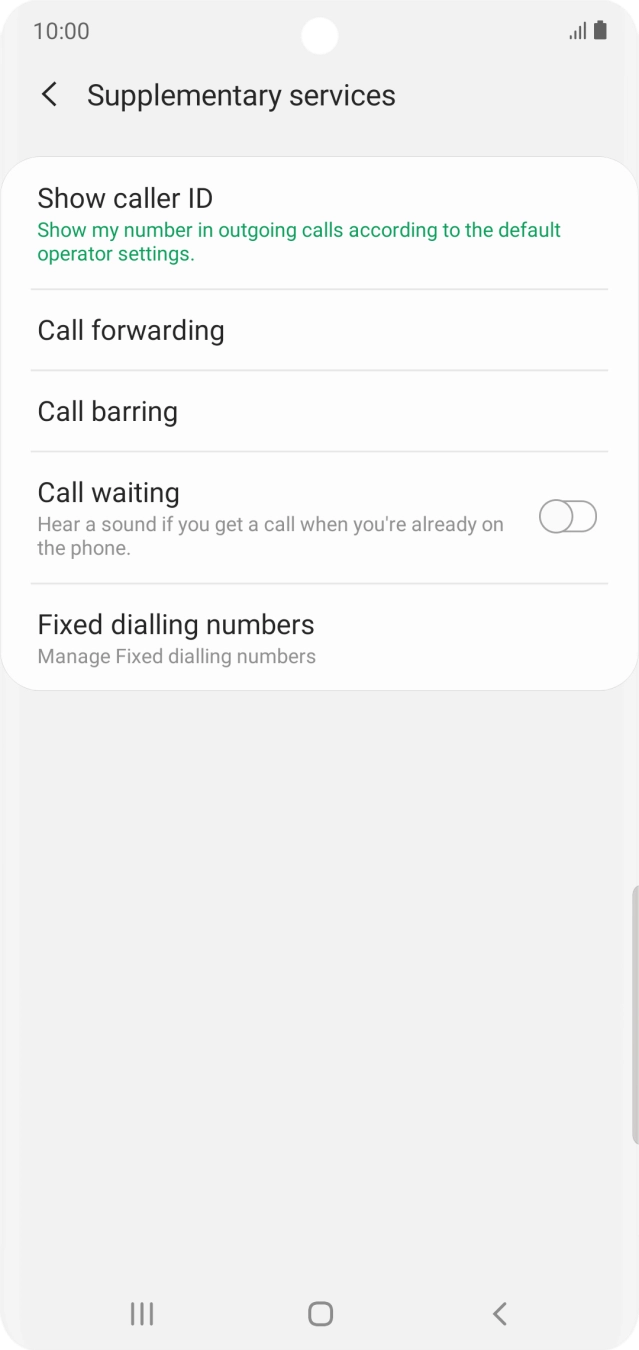Open Call barring settings
Screen dimensions: 639x1350
click(x=318, y=411)
